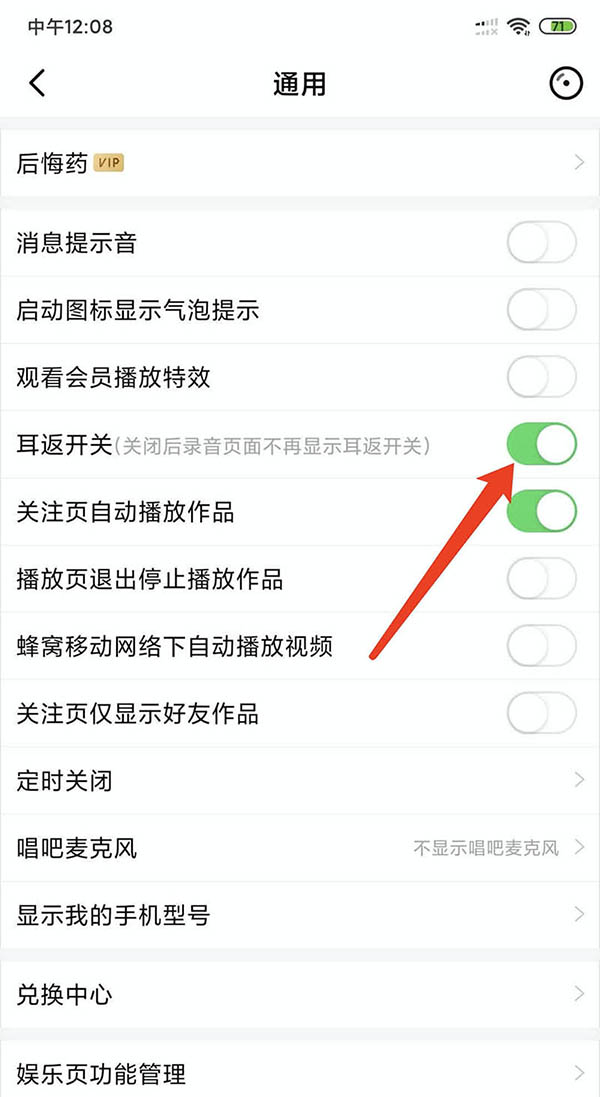Open the 后悔药 VIP row
Image resolution: width=600 pixels, height=1097 pixels.
pos(300,163)
